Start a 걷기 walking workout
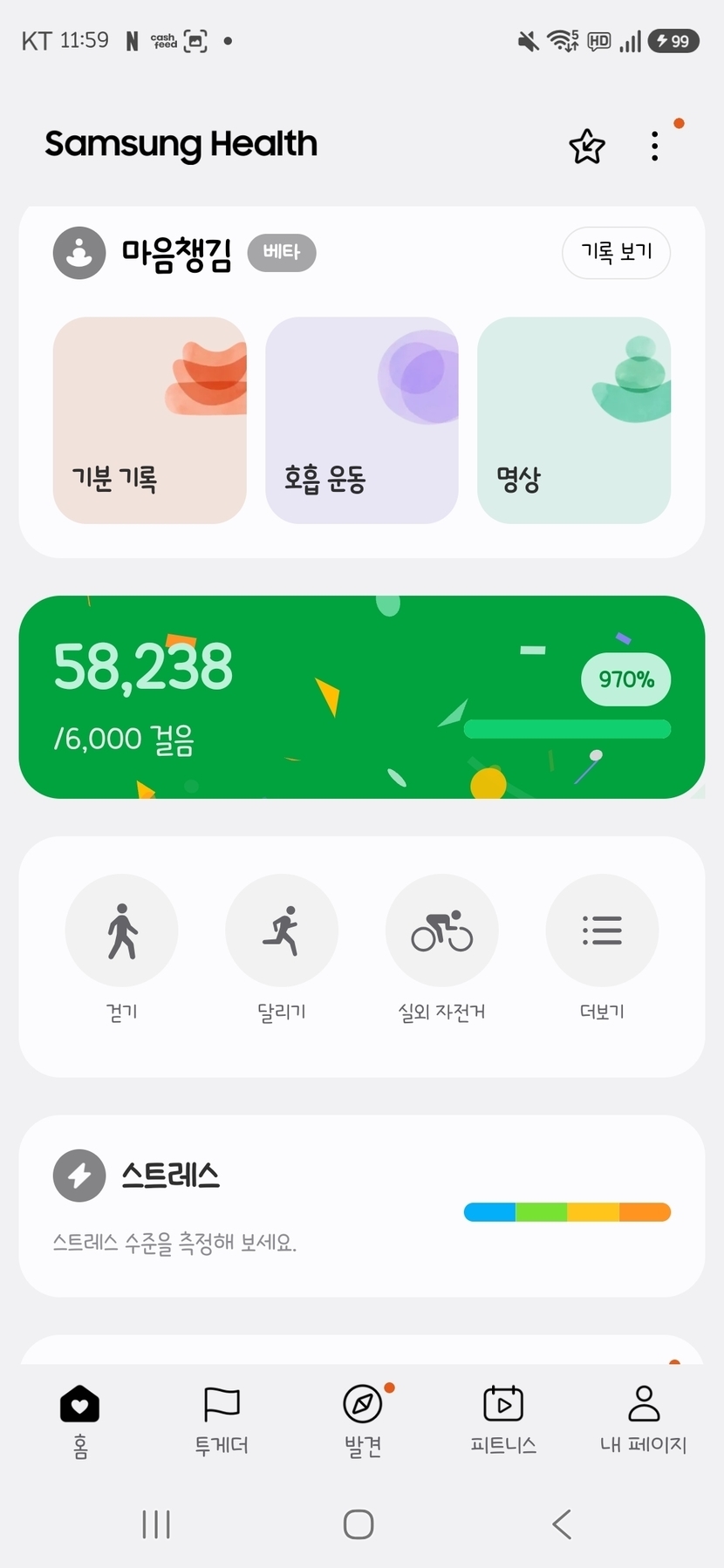Image resolution: width=724 pixels, height=1568 pixels. pos(122,931)
